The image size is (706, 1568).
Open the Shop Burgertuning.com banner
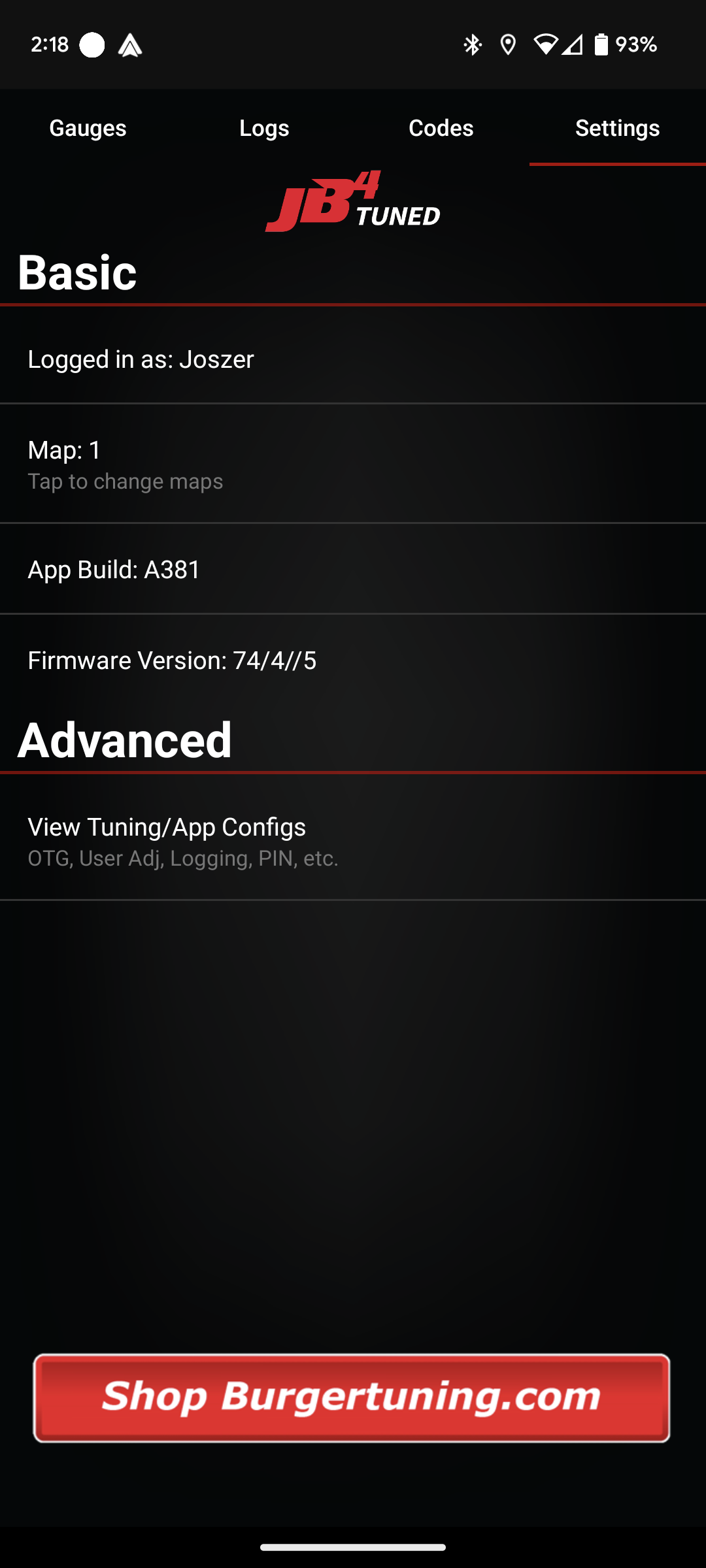[x=352, y=1397]
